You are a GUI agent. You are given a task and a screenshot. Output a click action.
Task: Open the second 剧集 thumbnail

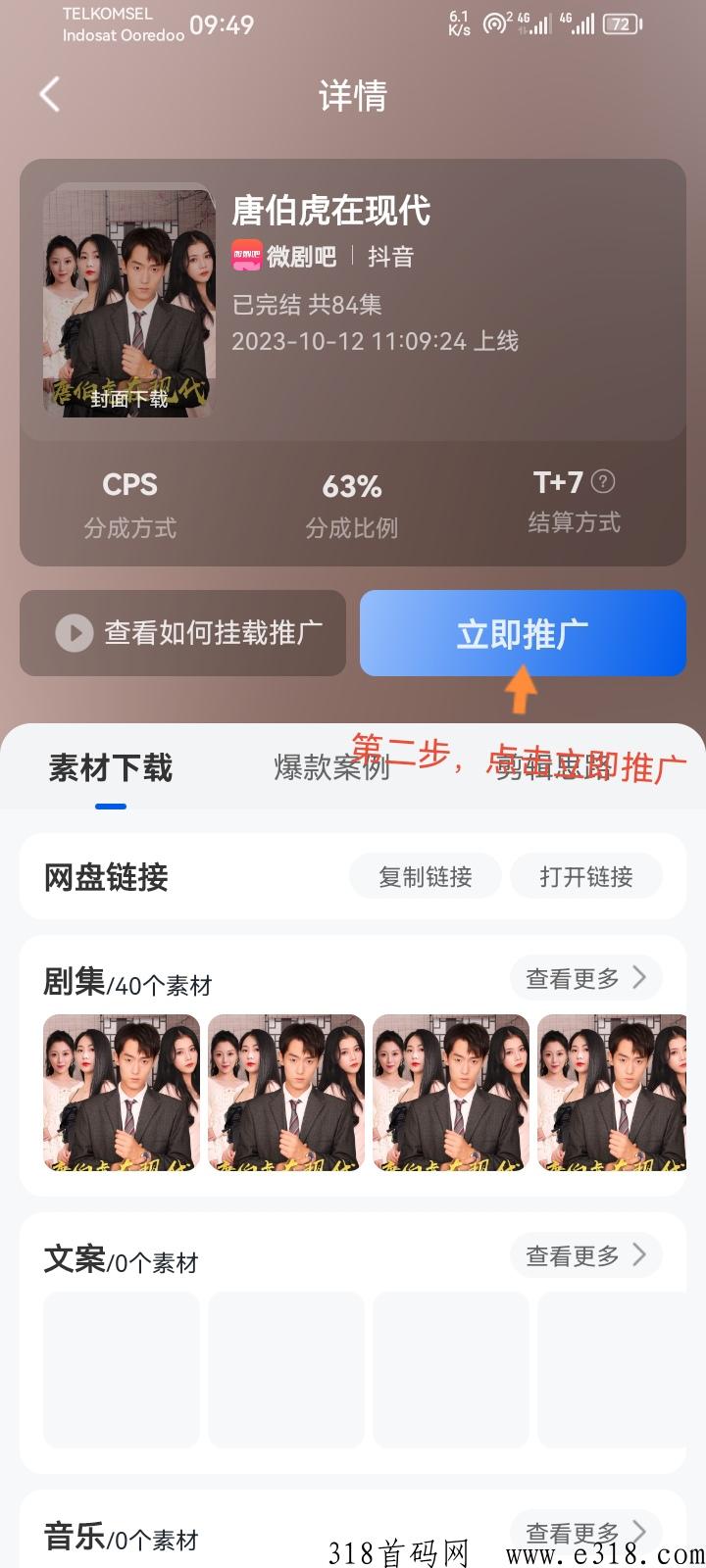pos(286,1093)
